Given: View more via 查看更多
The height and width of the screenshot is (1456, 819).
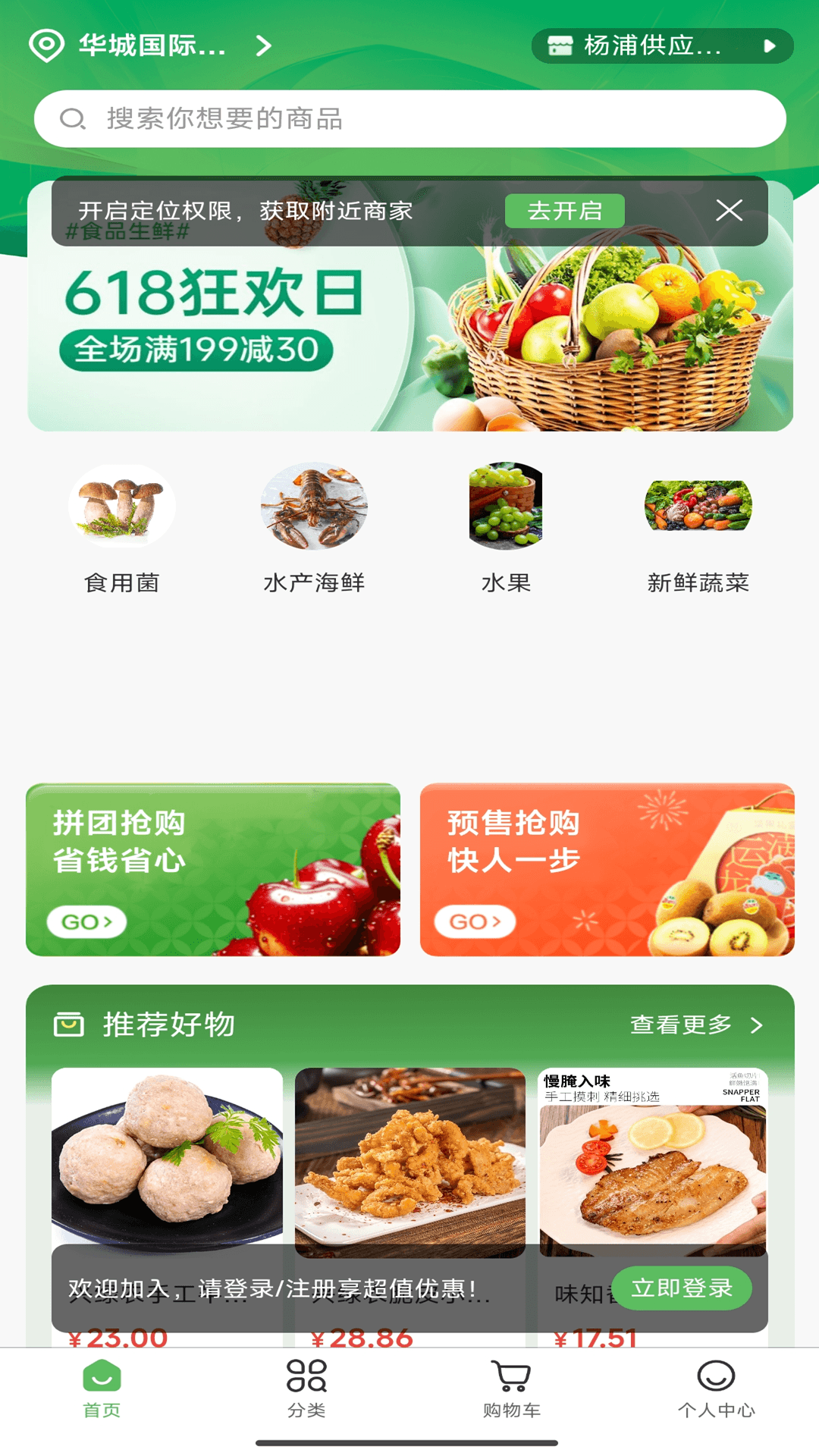Looking at the screenshot, I should tap(696, 1025).
